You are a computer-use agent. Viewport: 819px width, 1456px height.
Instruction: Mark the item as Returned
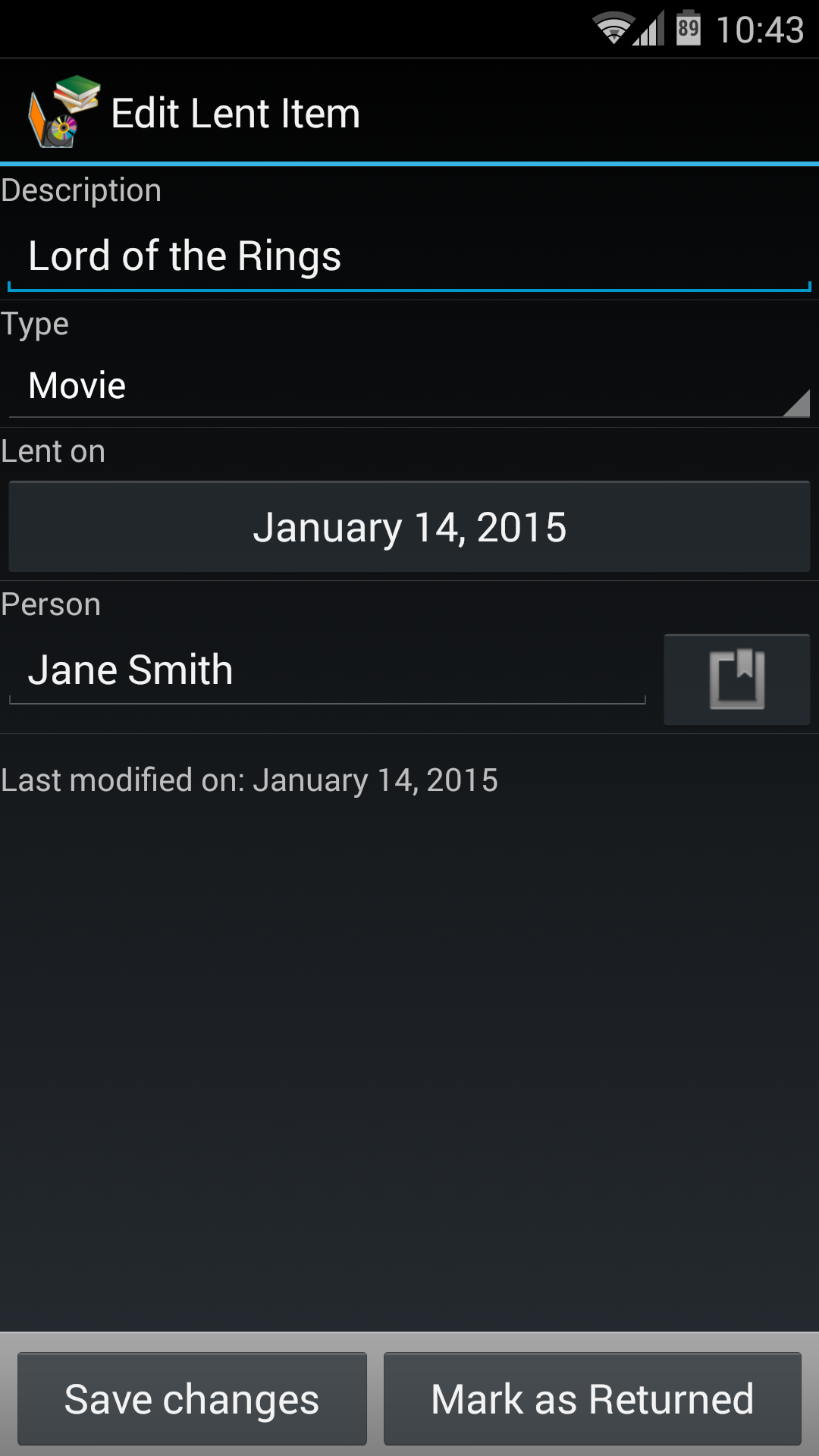click(592, 1398)
